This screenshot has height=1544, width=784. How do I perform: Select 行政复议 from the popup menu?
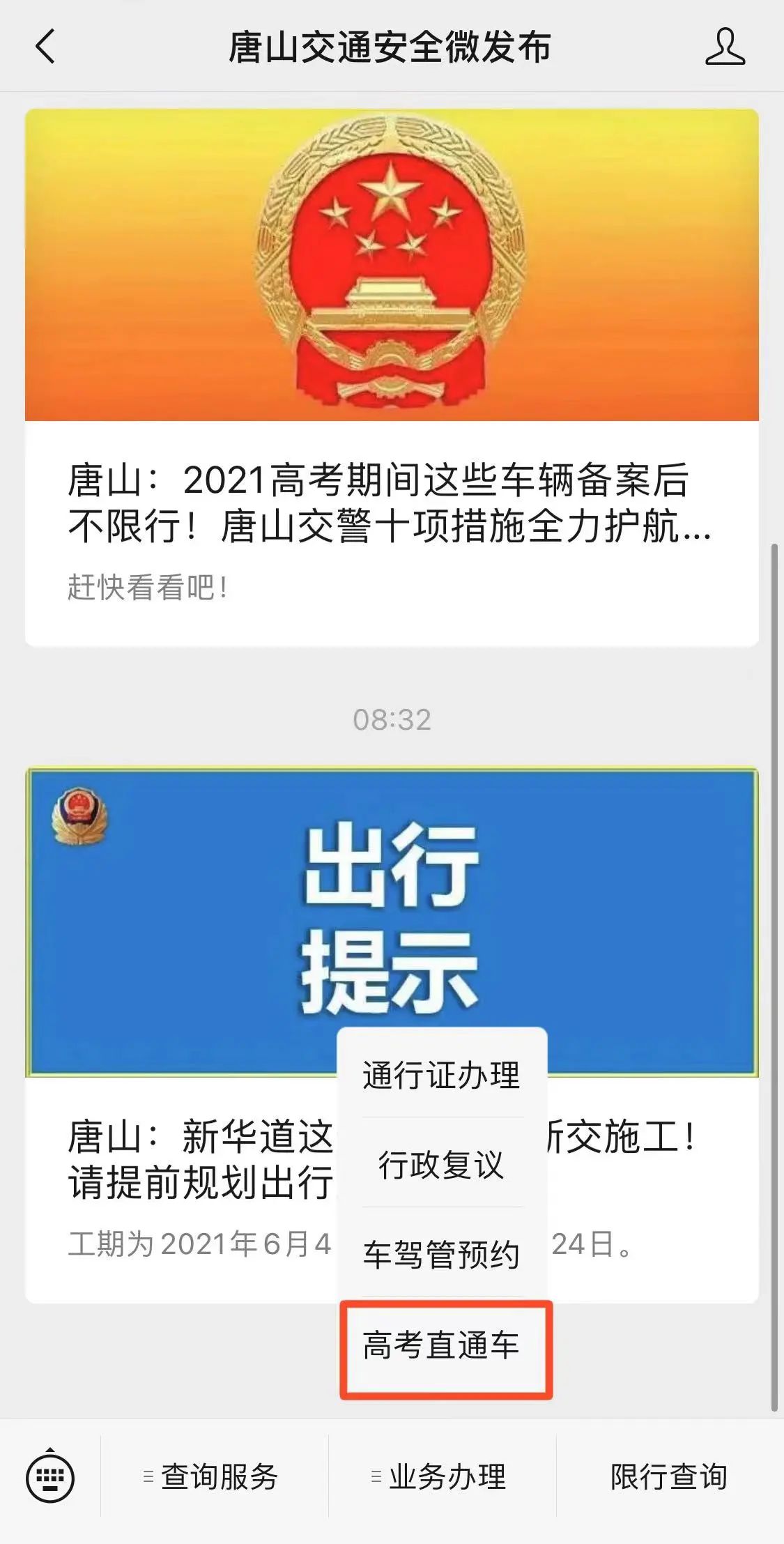(442, 1164)
